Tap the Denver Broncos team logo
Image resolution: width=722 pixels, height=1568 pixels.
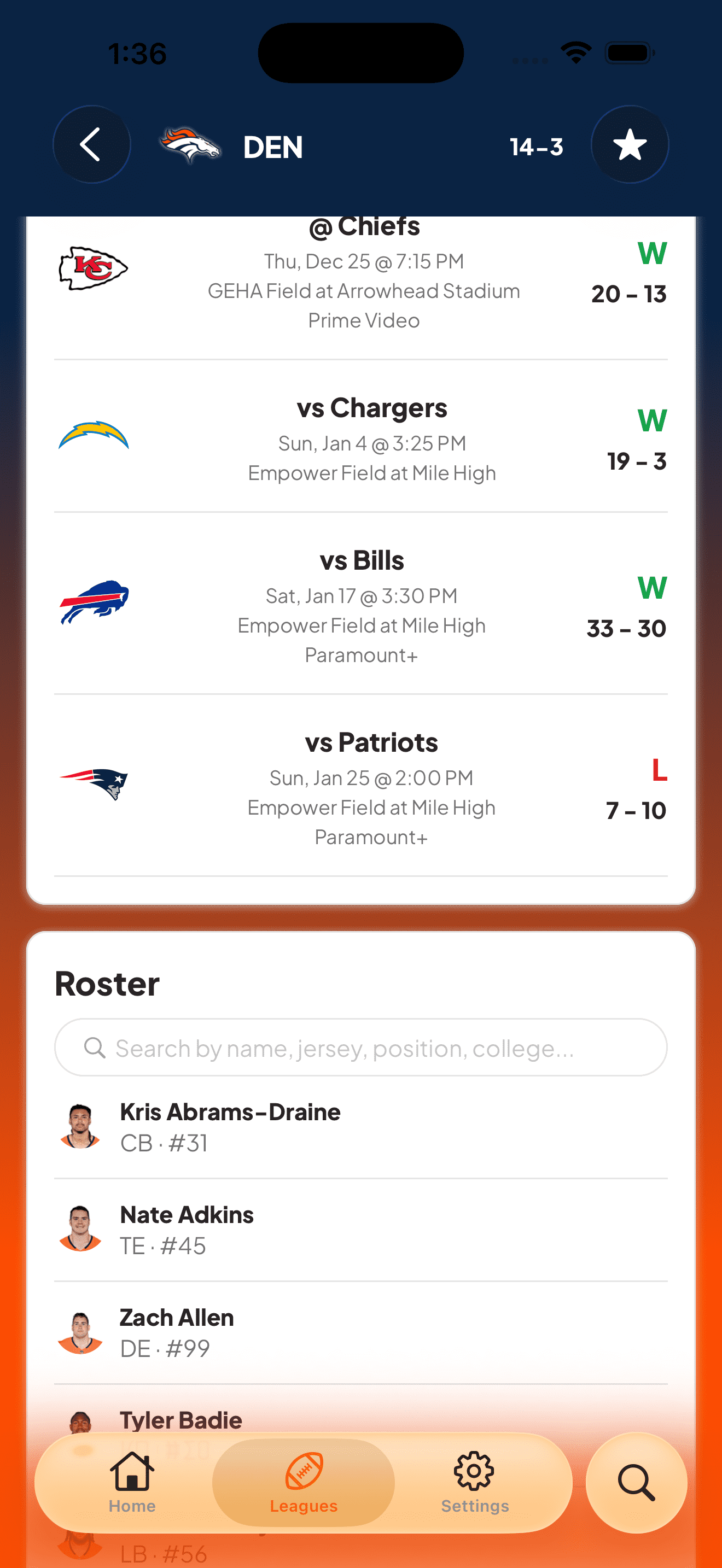coord(190,146)
